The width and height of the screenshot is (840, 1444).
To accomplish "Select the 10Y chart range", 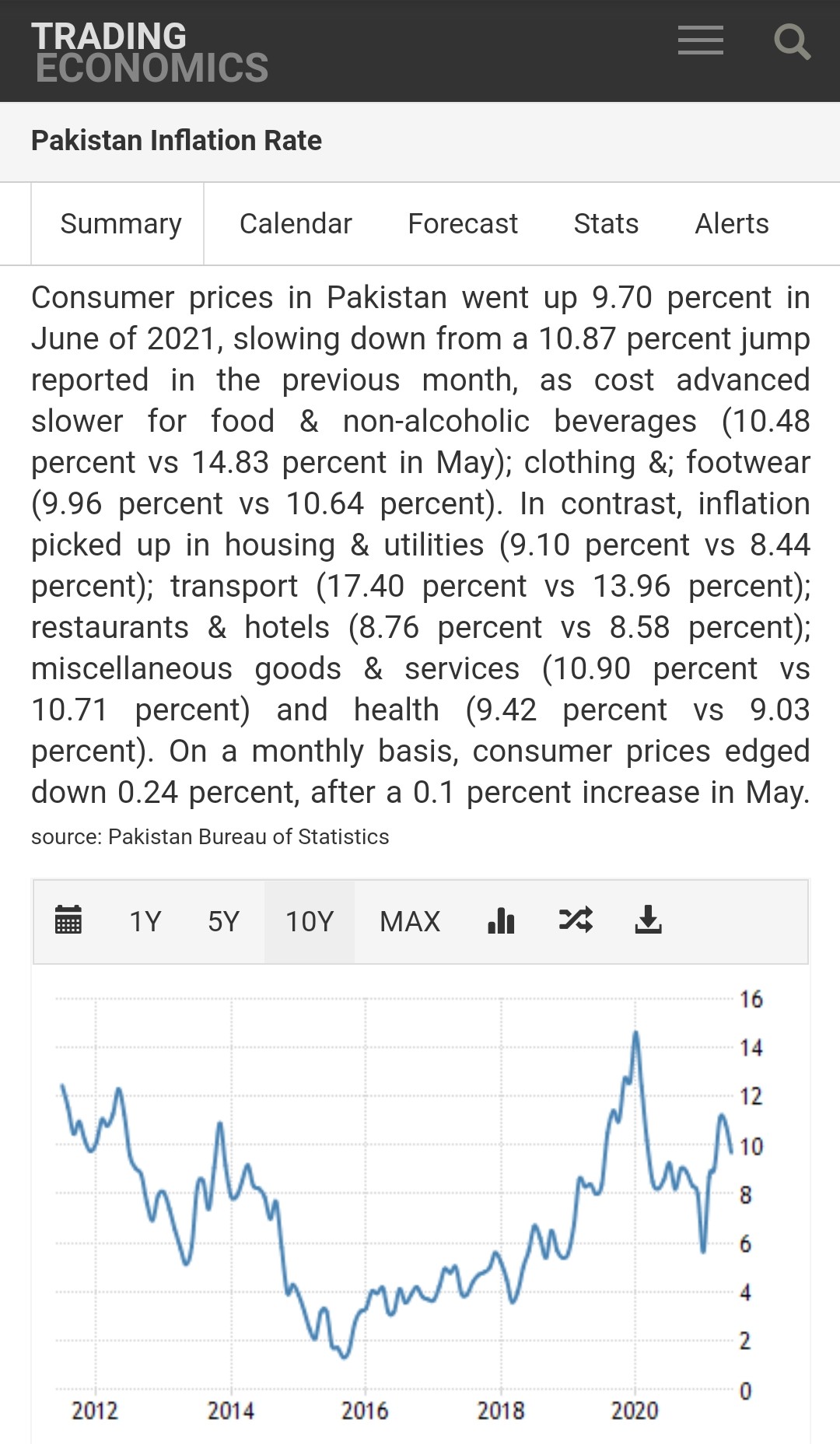I will [310, 922].
